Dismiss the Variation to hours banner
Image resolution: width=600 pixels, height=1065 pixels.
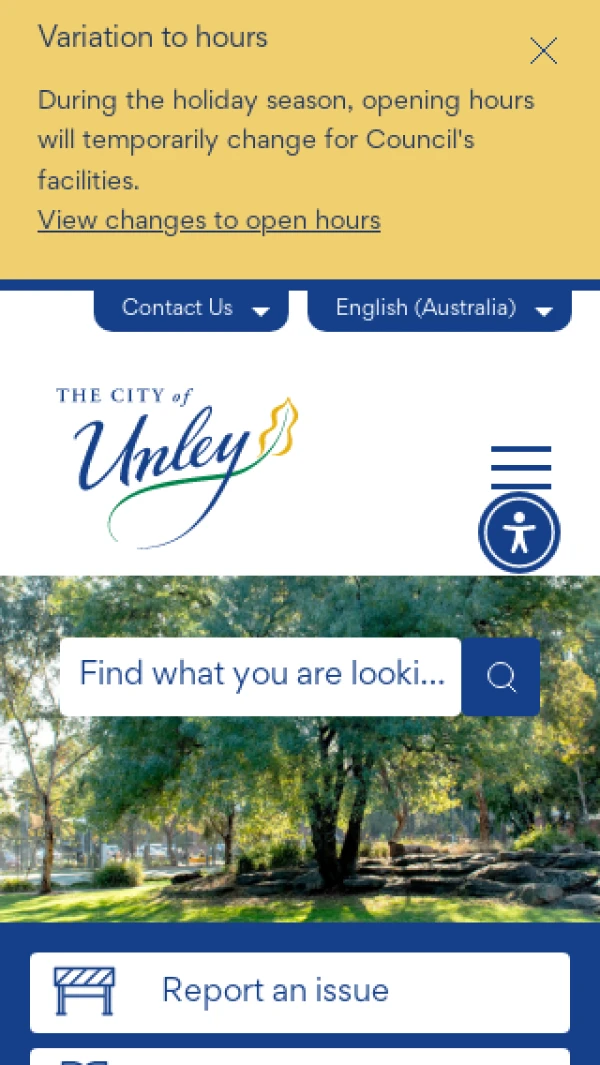[x=543, y=51]
